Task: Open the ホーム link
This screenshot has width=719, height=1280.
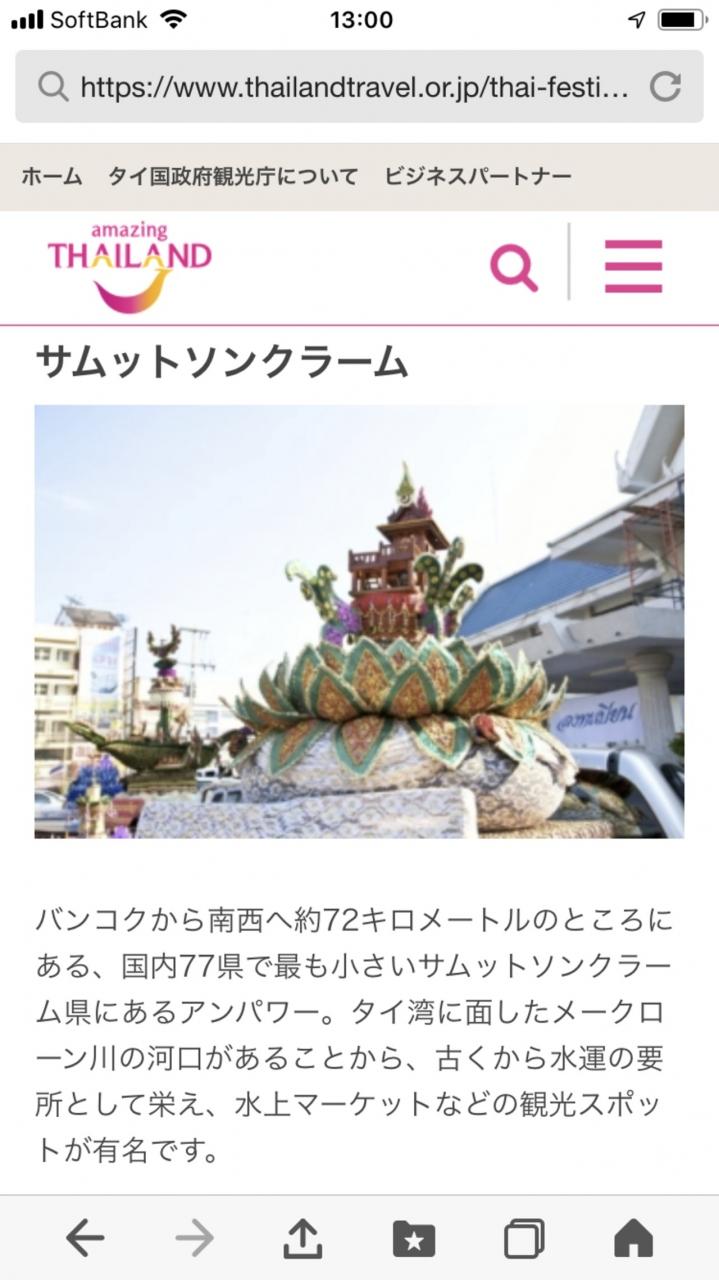Action: [x=52, y=177]
